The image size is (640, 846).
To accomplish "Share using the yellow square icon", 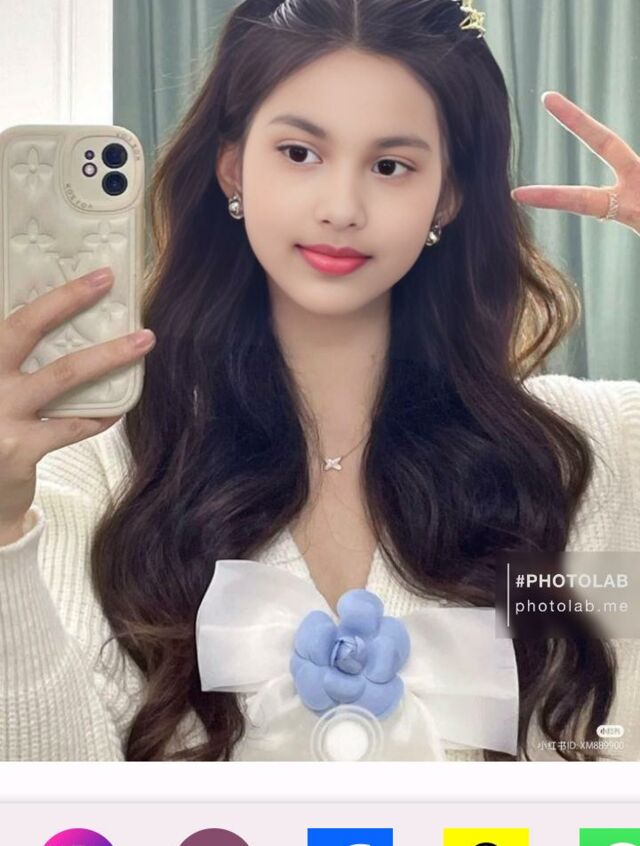I will (486, 837).
